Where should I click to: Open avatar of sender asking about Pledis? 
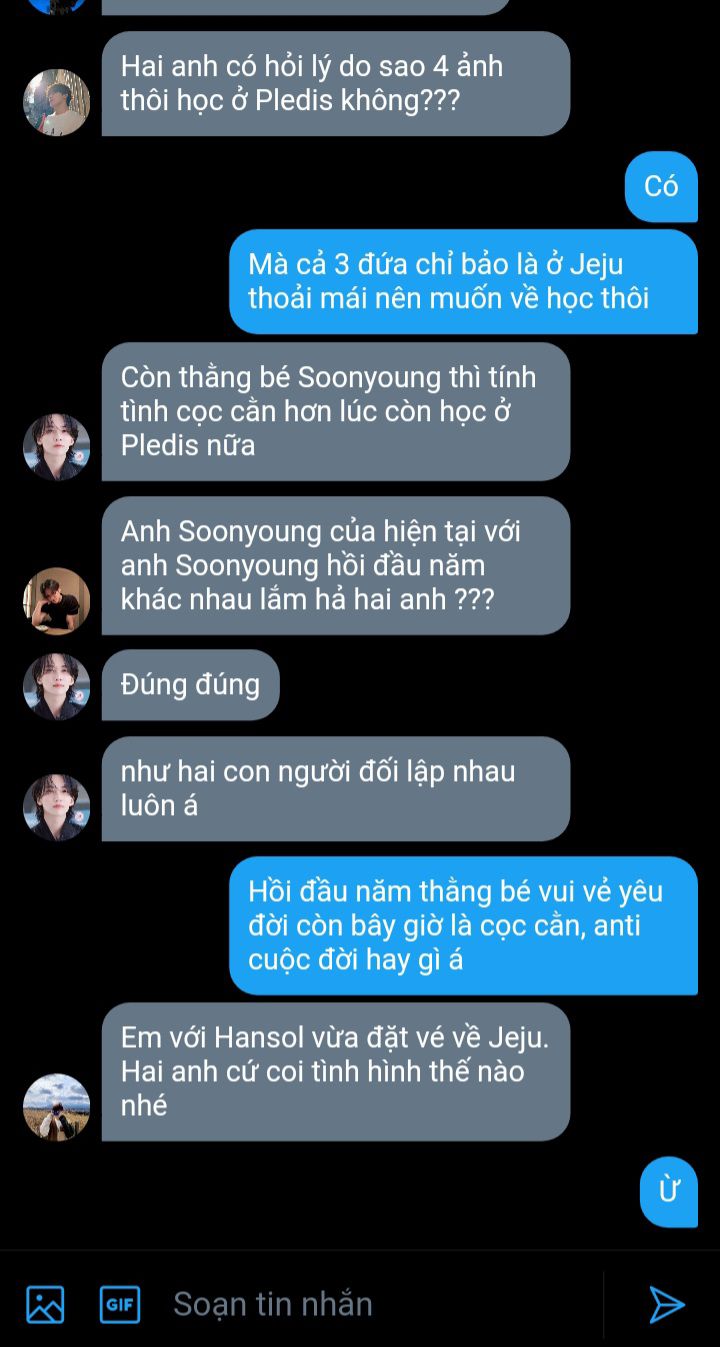pyautogui.click(x=57, y=102)
